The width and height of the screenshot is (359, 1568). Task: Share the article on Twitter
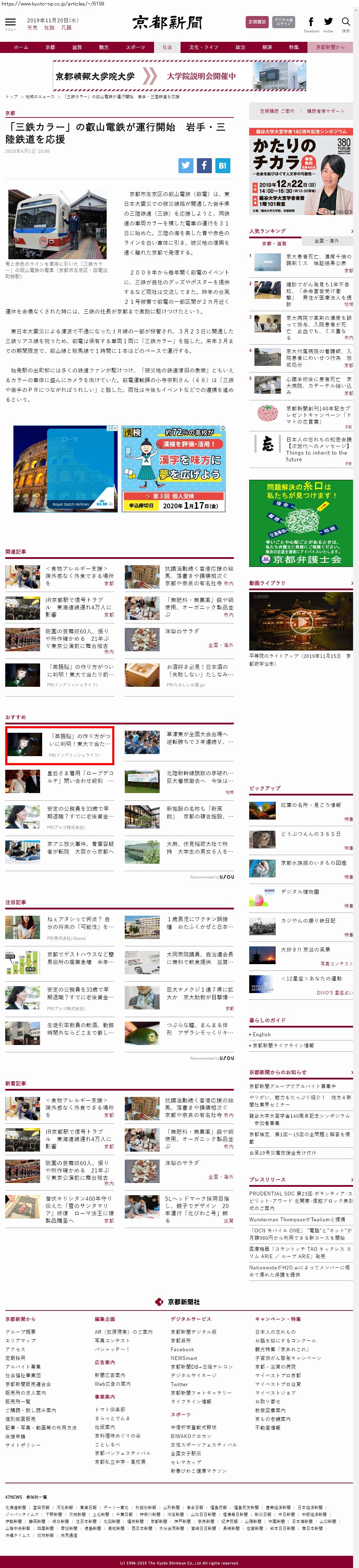coord(185,165)
